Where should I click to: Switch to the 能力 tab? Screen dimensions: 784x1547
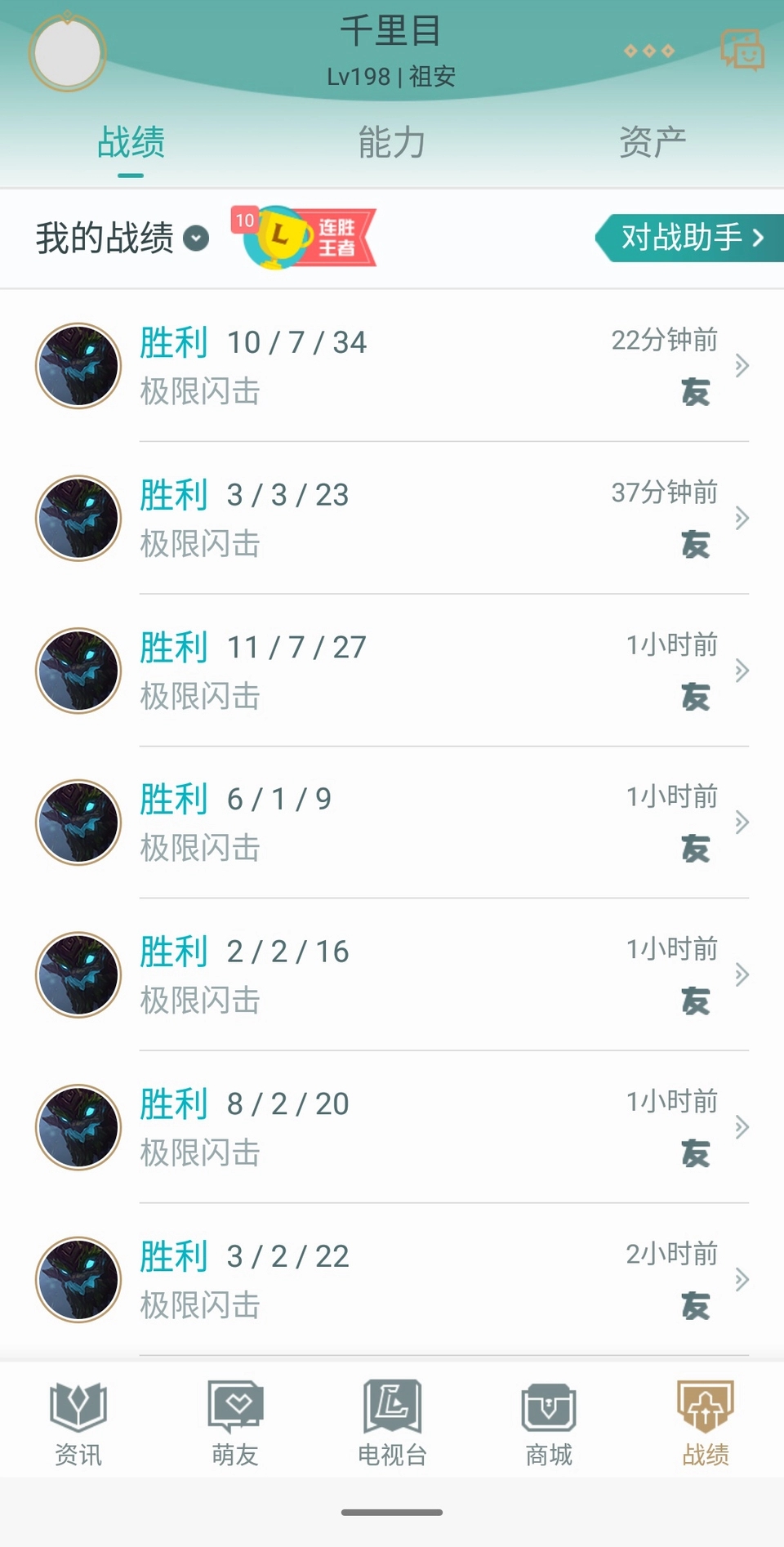(x=392, y=143)
